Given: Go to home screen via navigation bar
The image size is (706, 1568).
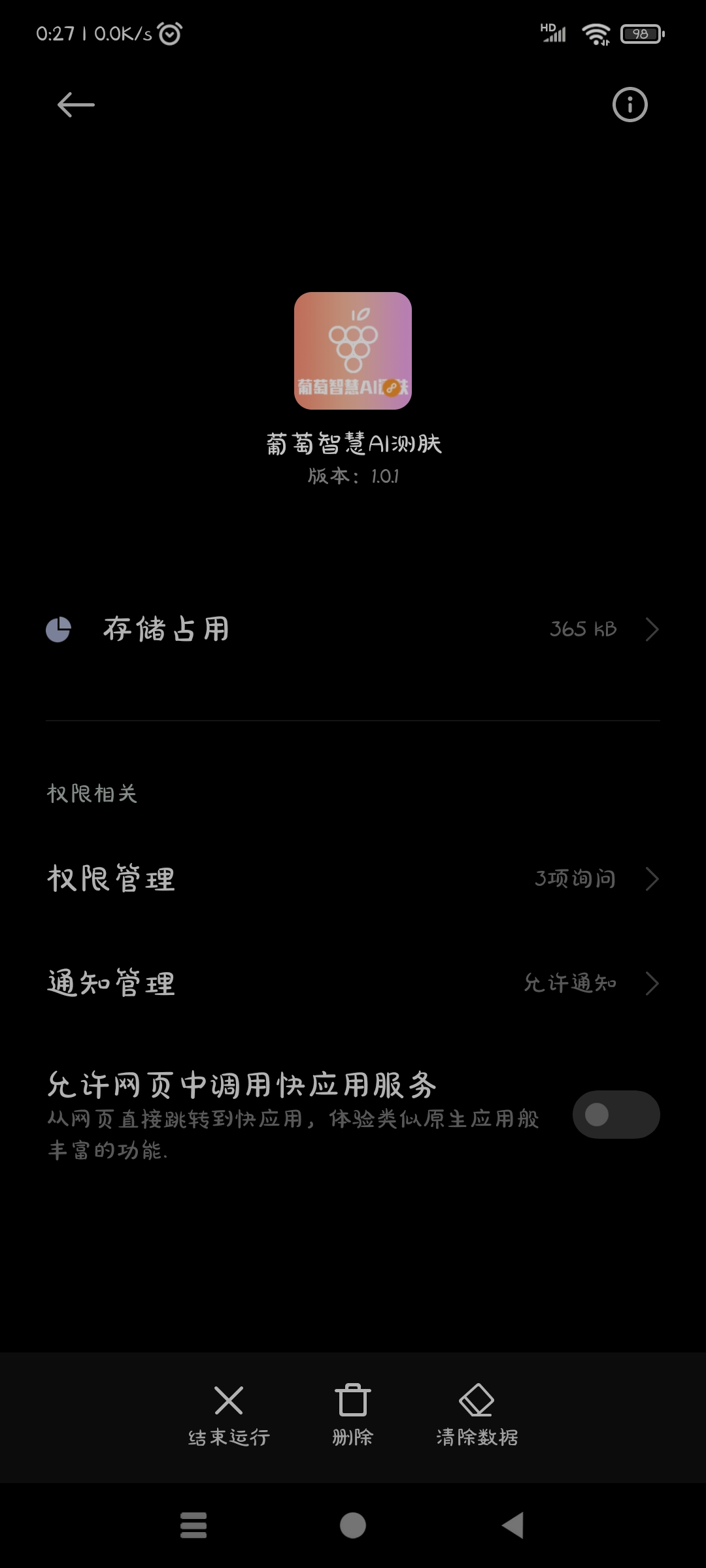Looking at the screenshot, I should tap(353, 1526).
